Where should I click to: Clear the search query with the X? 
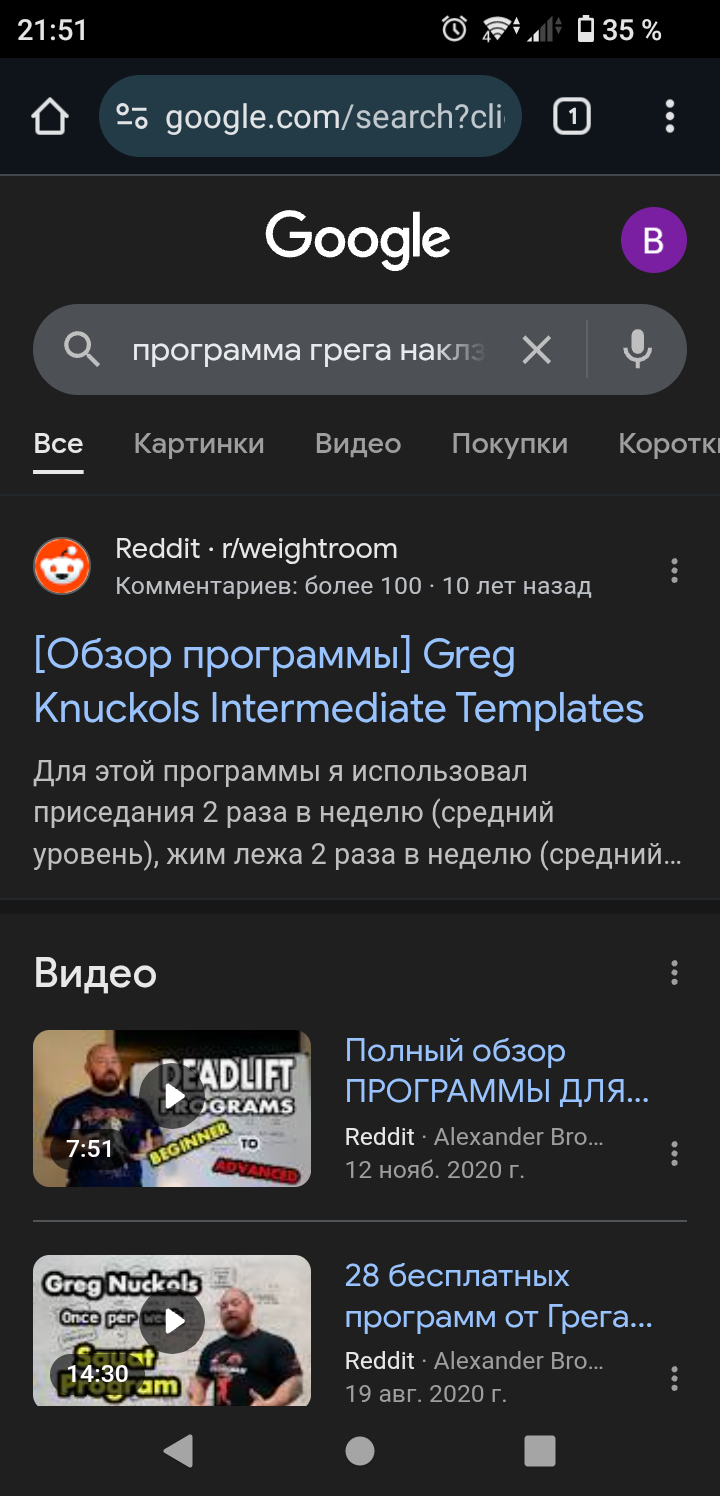pyautogui.click(x=537, y=350)
